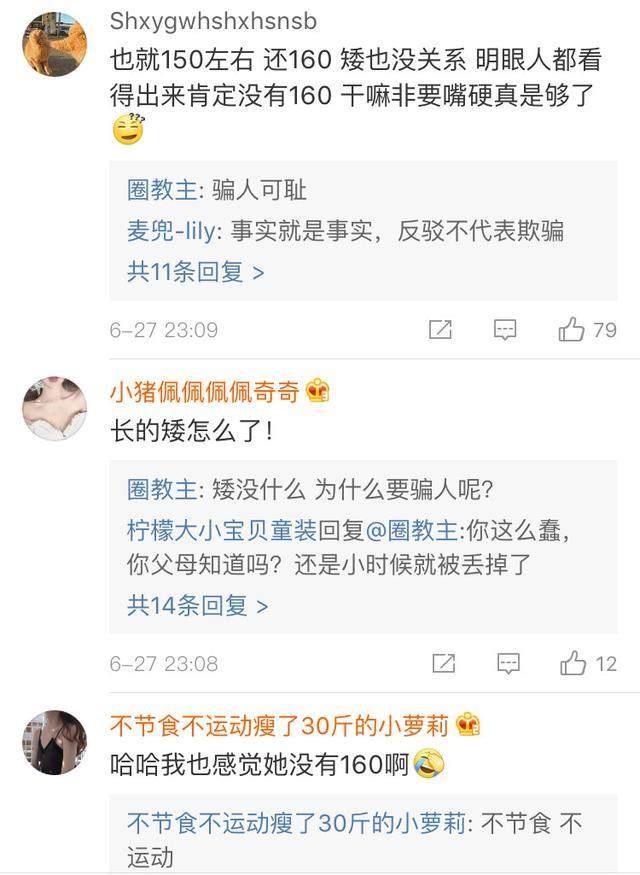Image resolution: width=640 pixels, height=875 pixels.
Task: View all 共14条回复 replies
Action: (197, 605)
